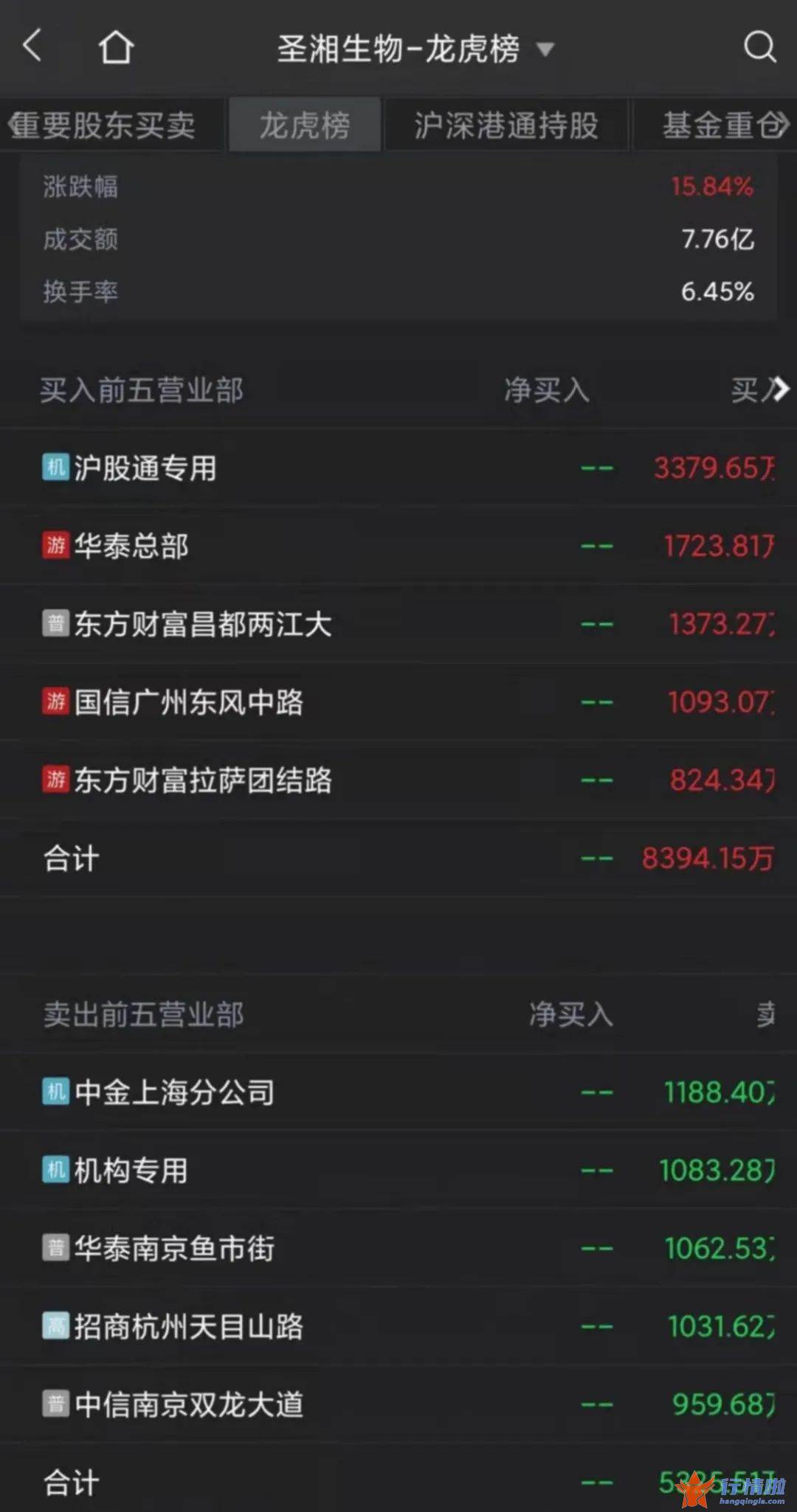Switch to 沪深港通持股 tab
Screen dimensions: 797x1512
pyautogui.click(x=506, y=125)
